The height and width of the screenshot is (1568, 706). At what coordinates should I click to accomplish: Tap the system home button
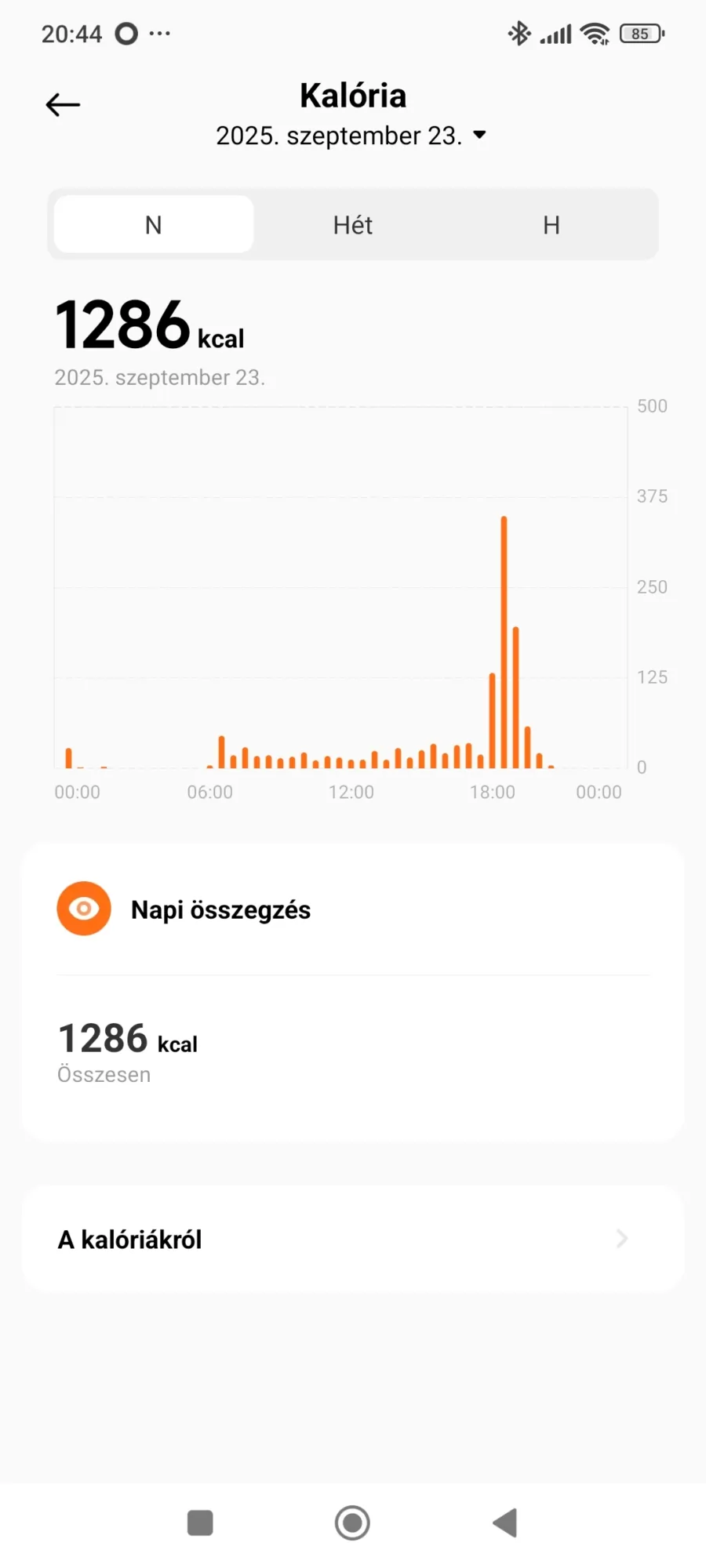point(352,1523)
